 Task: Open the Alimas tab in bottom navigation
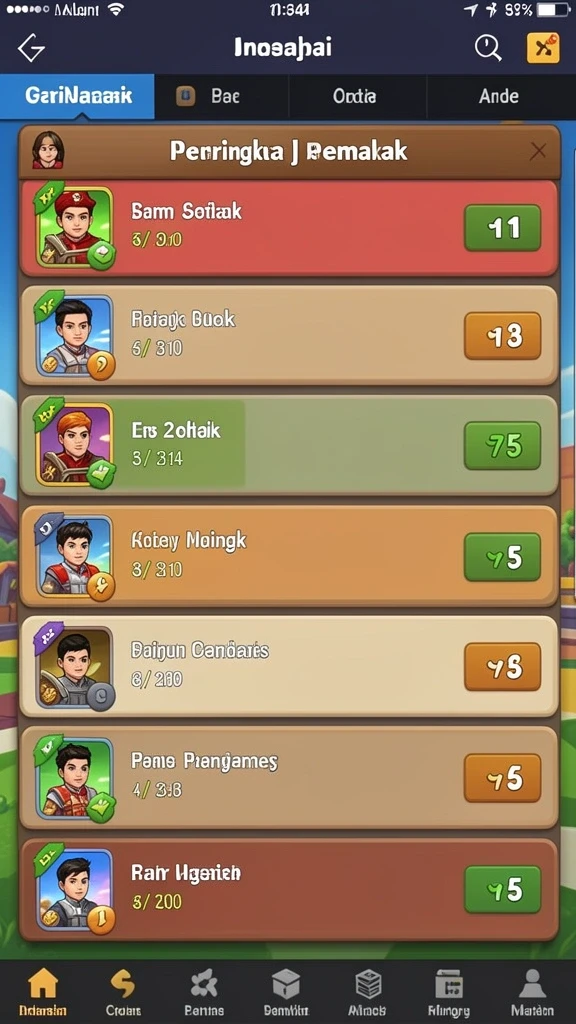click(368, 991)
